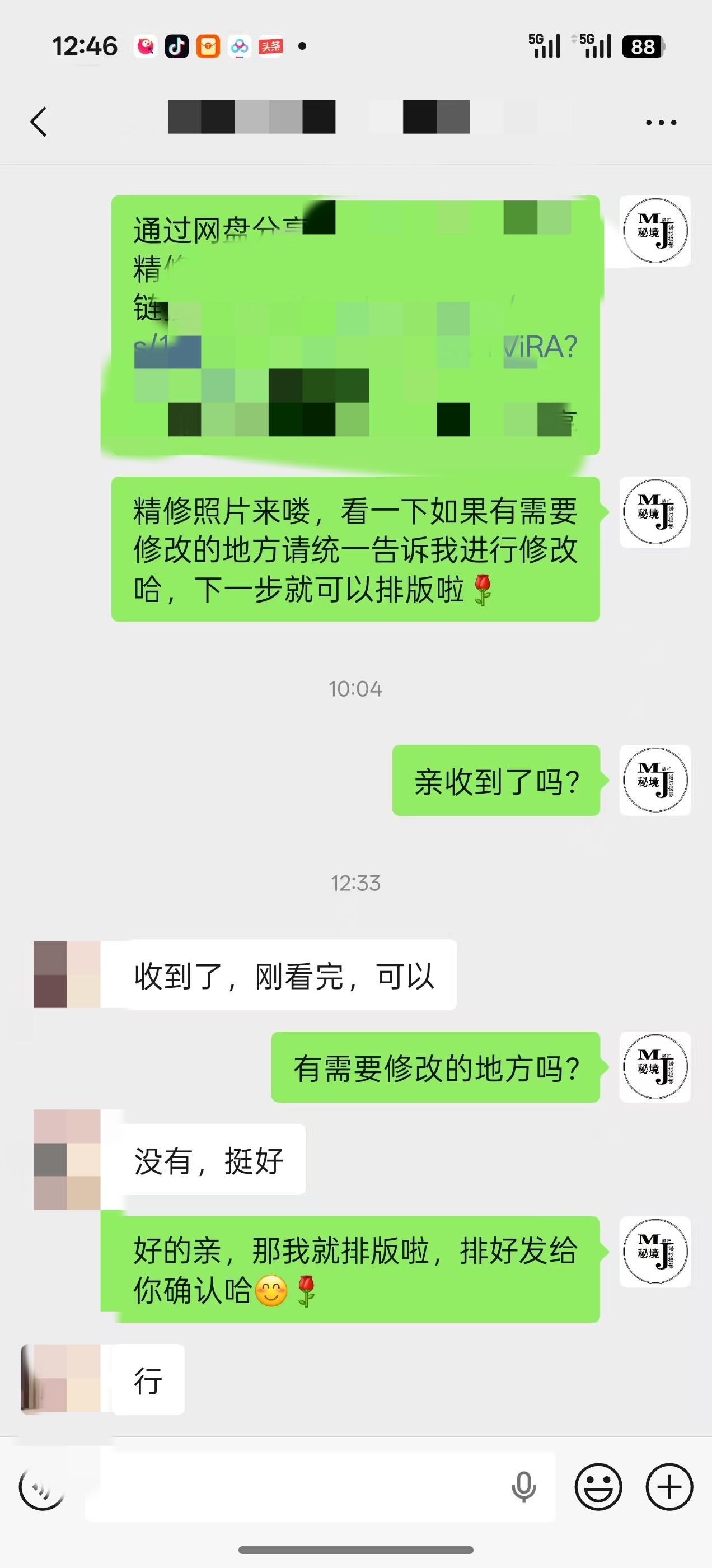712x1568 pixels.
Task: Open the three-dot chat info menu
Action: (661, 122)
